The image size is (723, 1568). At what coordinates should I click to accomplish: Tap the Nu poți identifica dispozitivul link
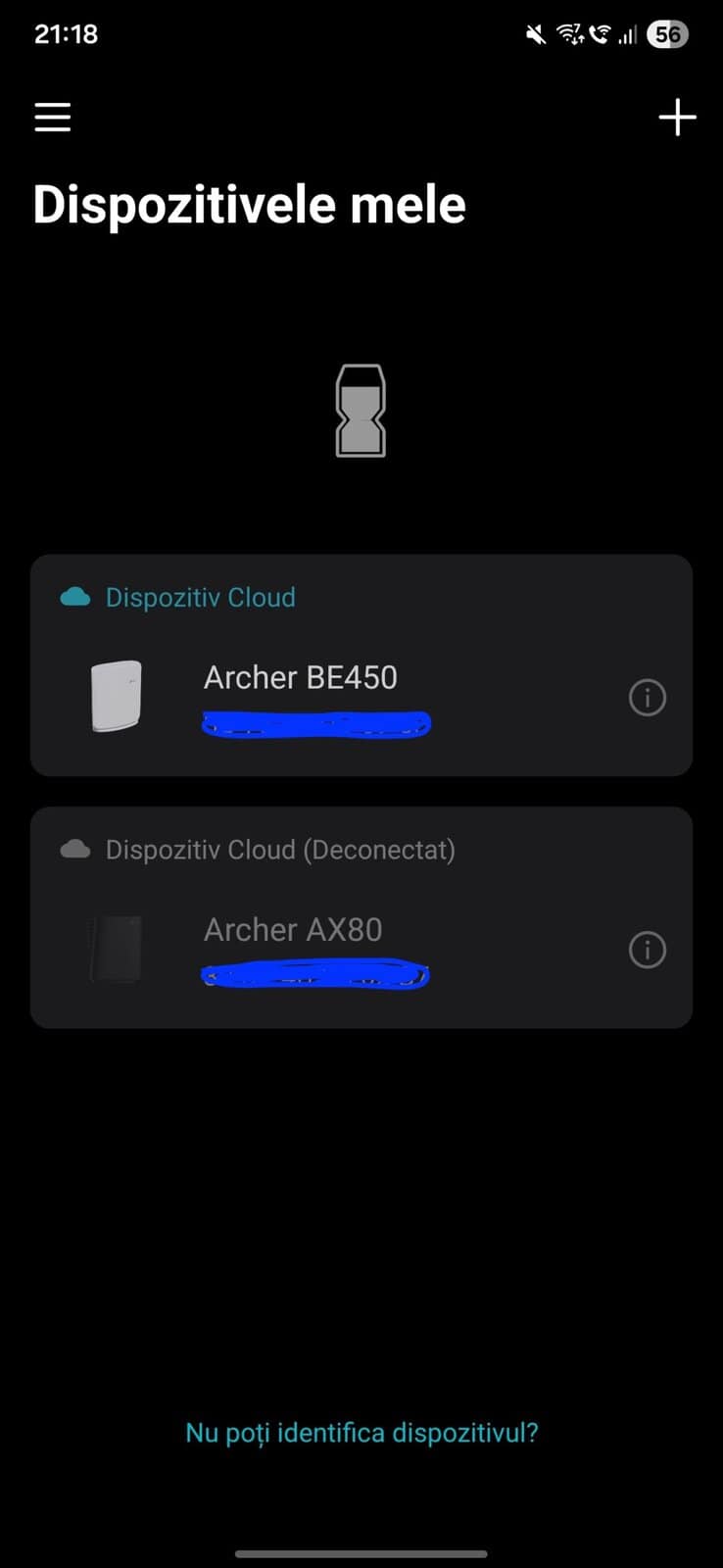click(x=361, y=1433)
